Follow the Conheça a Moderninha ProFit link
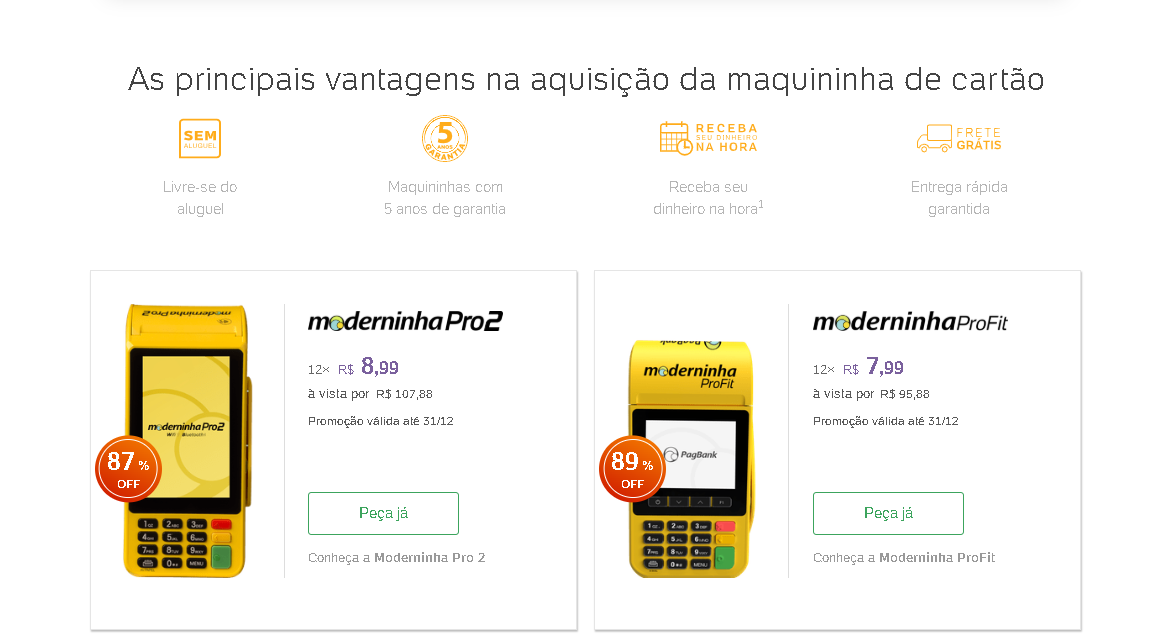This screenshot has width=1166, height=635. point(904,558)
